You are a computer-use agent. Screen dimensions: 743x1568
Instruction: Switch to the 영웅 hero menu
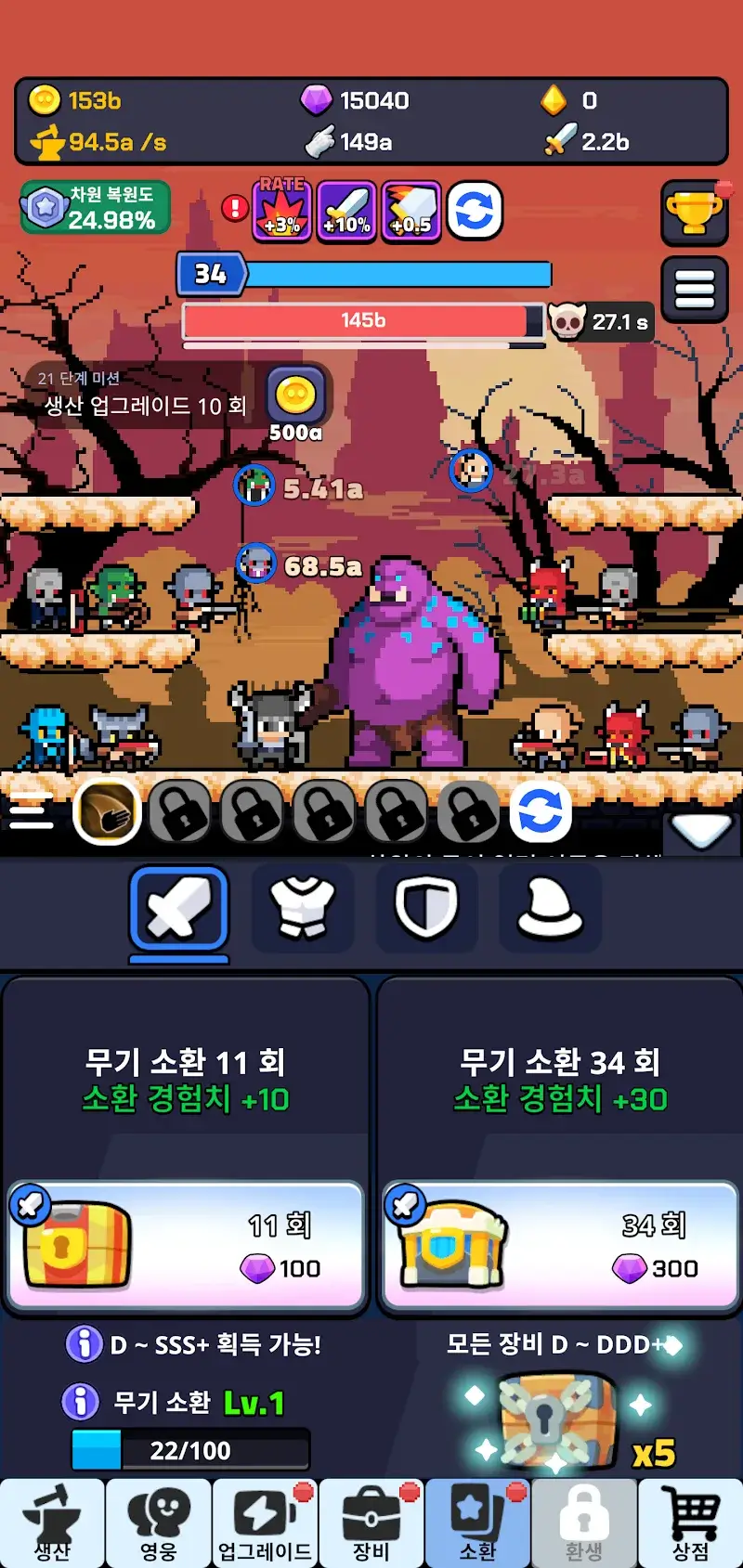159,1523
